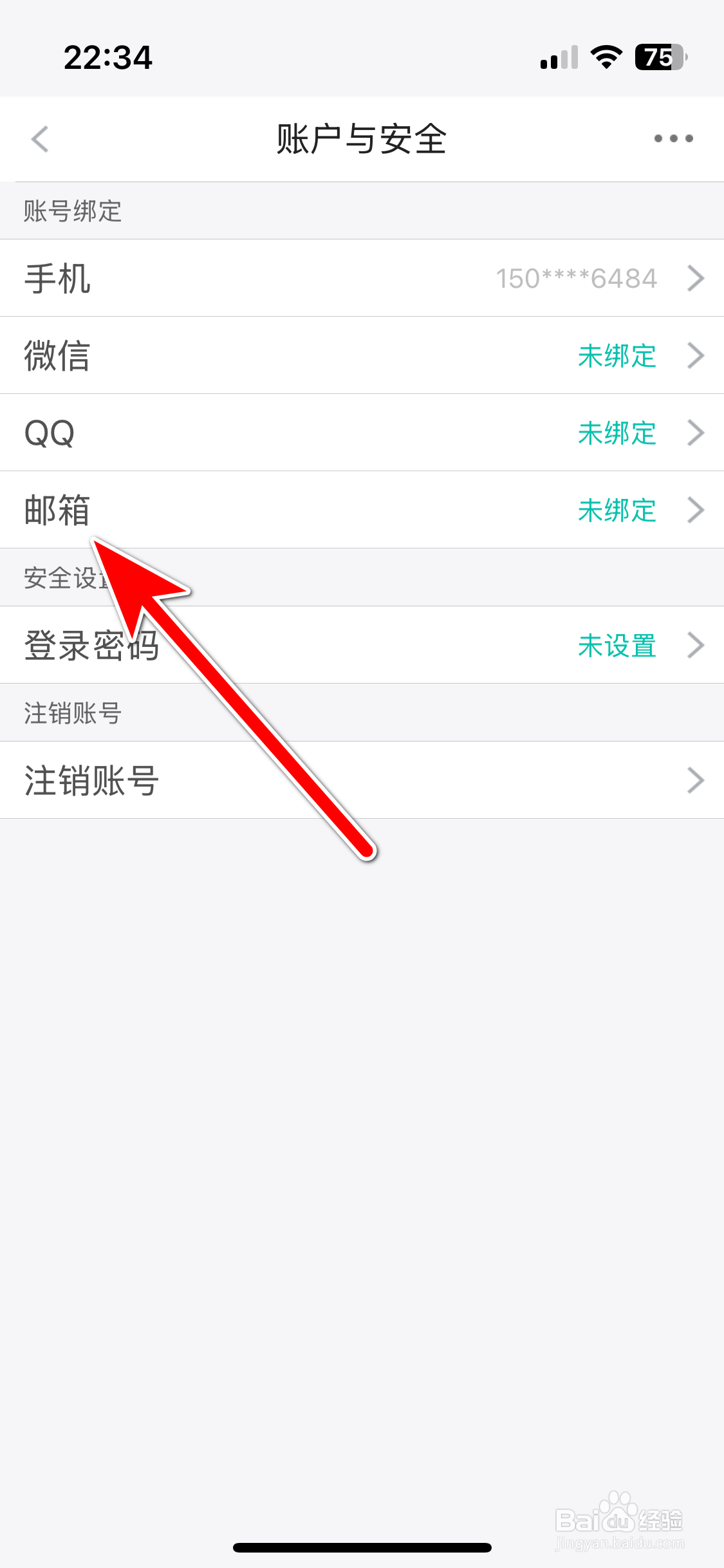
Task: Tap the back arrow to return
Action: tap(40, 138)
